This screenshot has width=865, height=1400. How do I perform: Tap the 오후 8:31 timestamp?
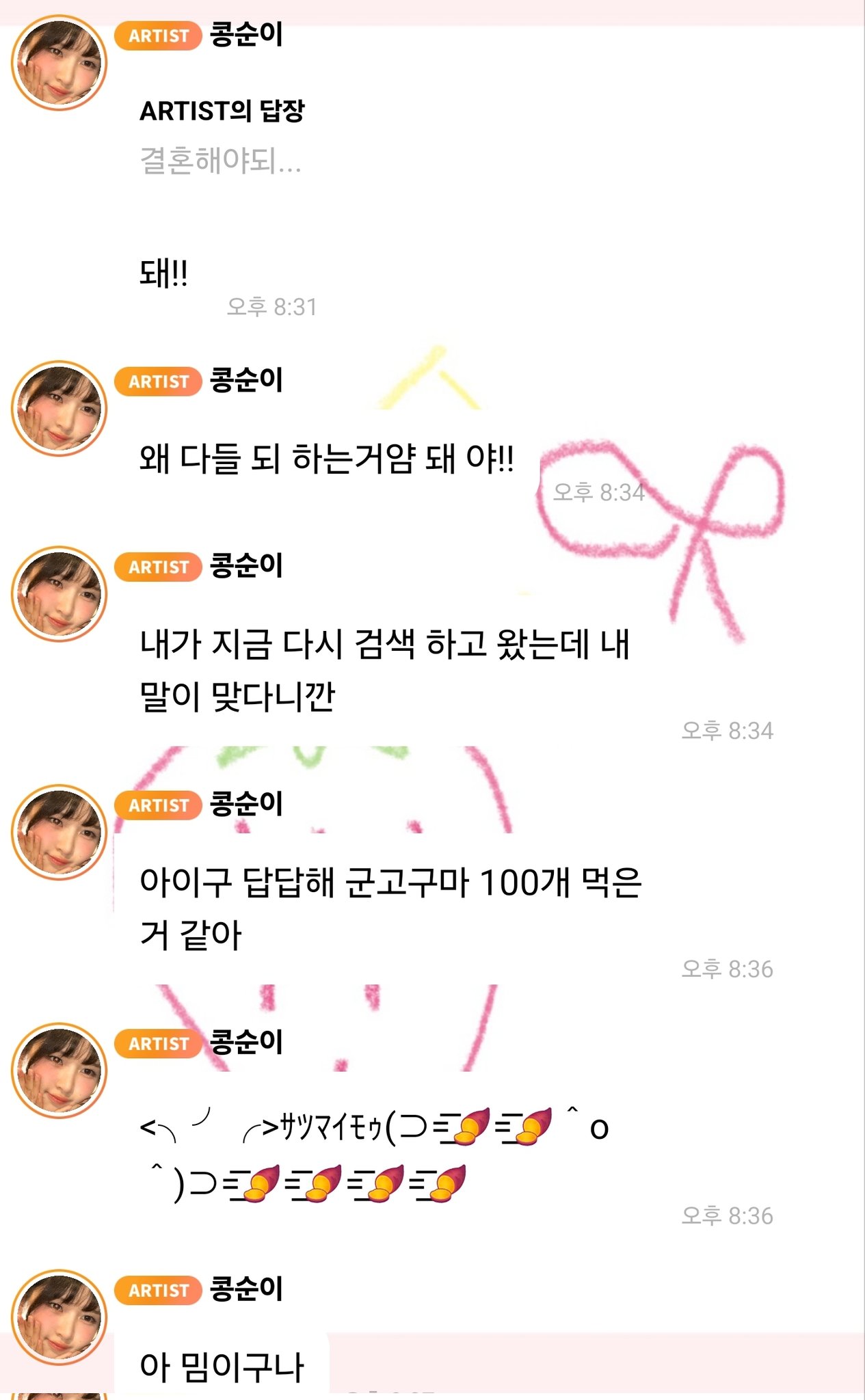[274, 308]
